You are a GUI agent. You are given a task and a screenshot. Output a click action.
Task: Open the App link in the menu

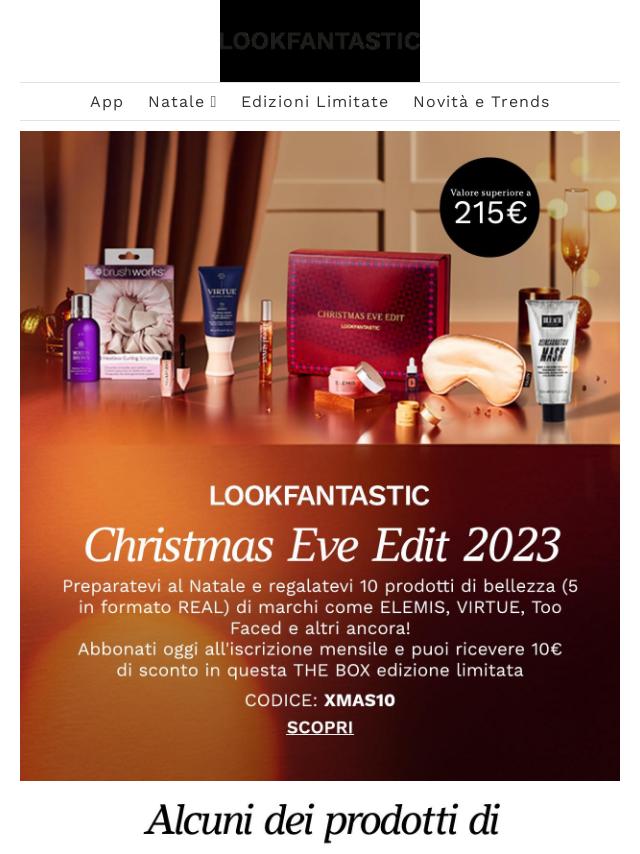107,102
